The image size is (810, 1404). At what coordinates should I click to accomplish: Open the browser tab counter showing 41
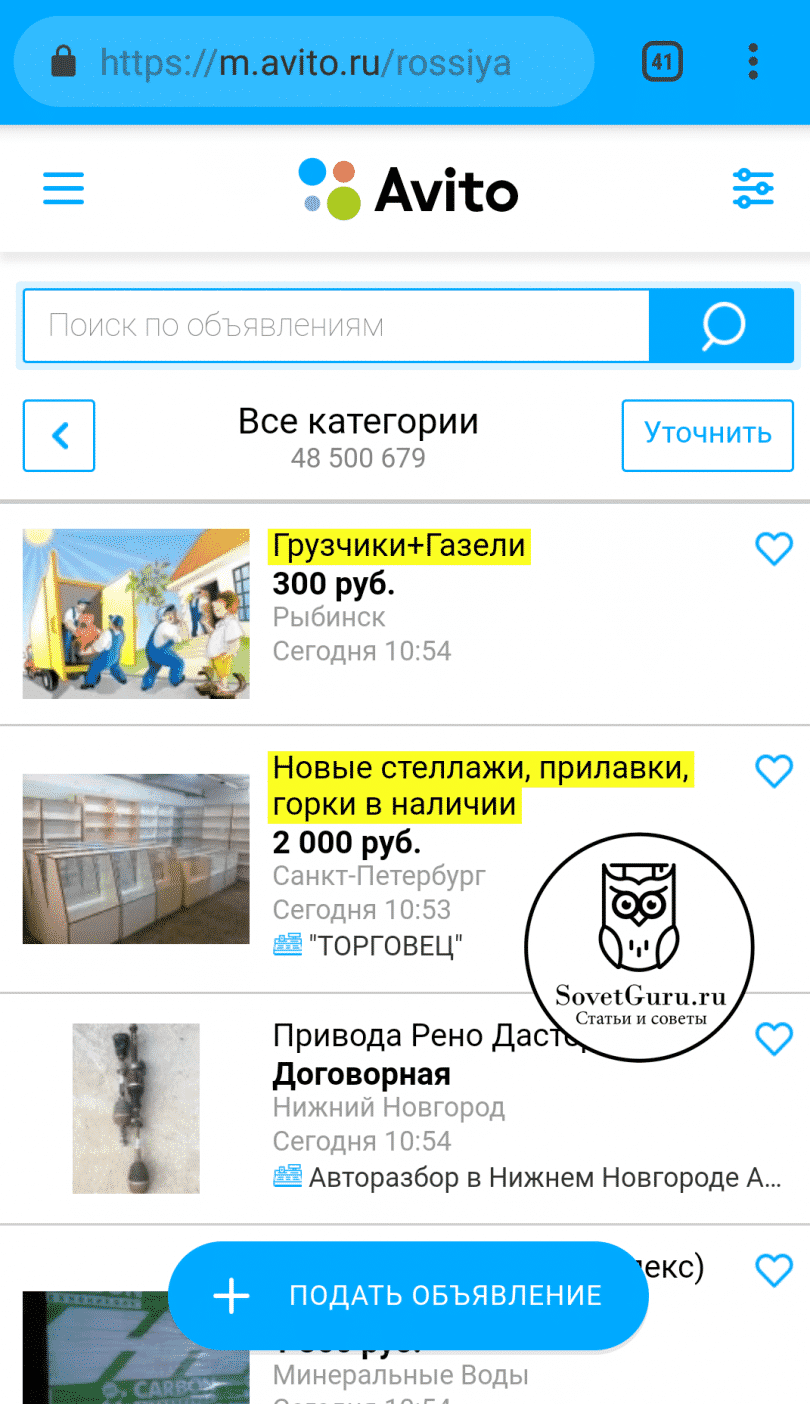point(662,61)
